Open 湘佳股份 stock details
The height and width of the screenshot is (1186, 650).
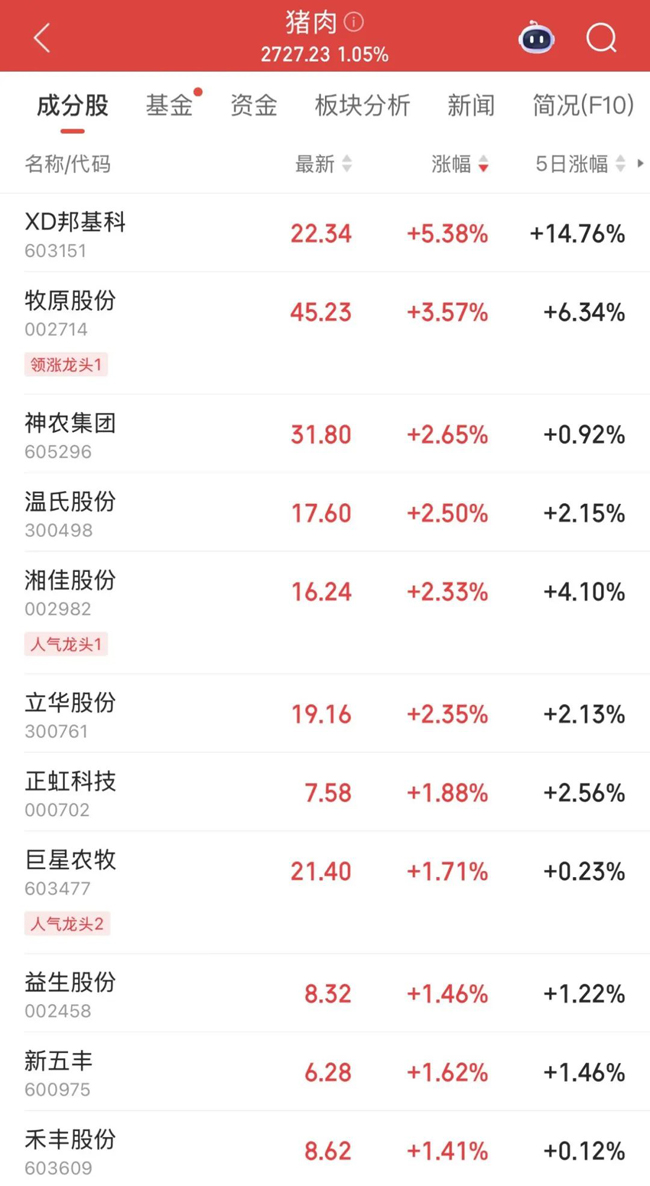pos(70,591)
